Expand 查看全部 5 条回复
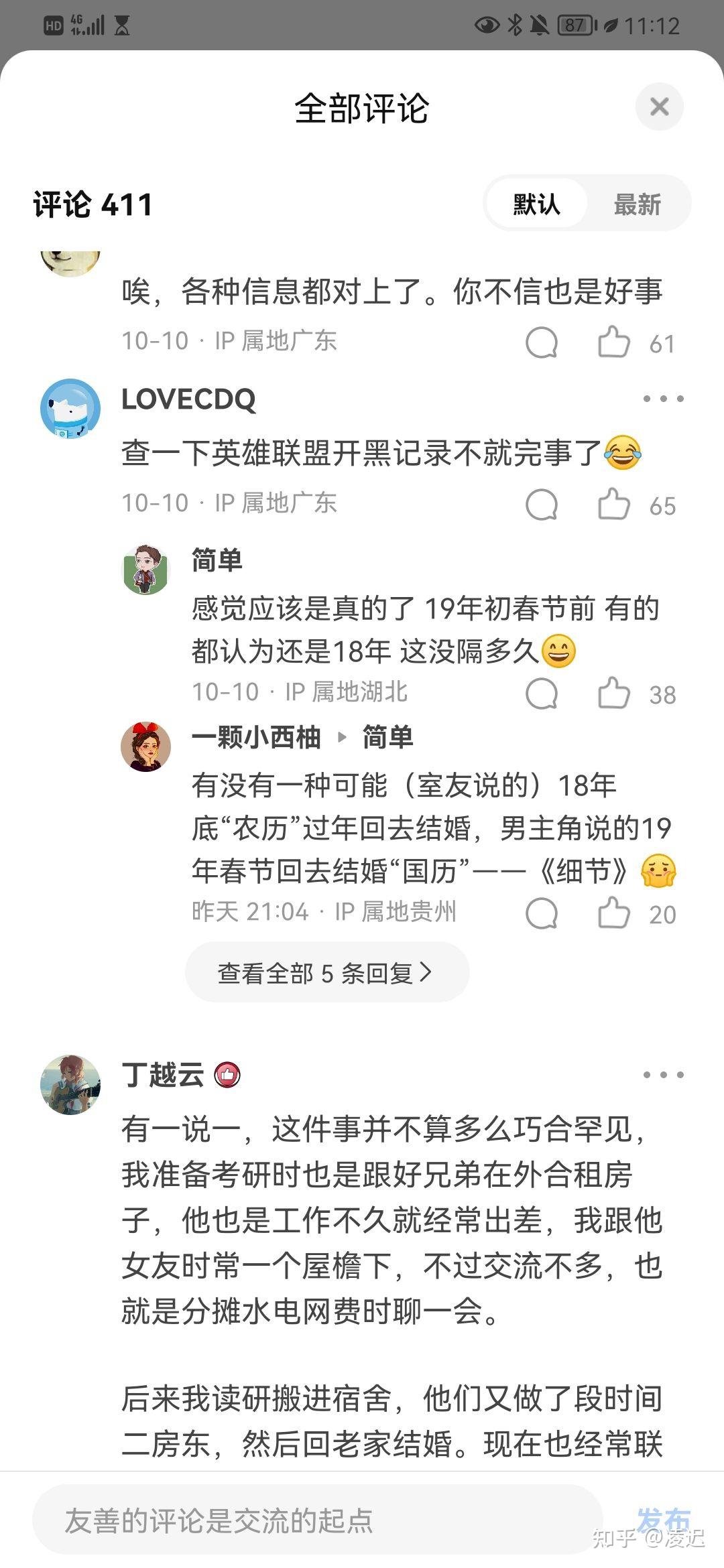Viewport: 724px width, 1568px height. (x=326, y=972)
